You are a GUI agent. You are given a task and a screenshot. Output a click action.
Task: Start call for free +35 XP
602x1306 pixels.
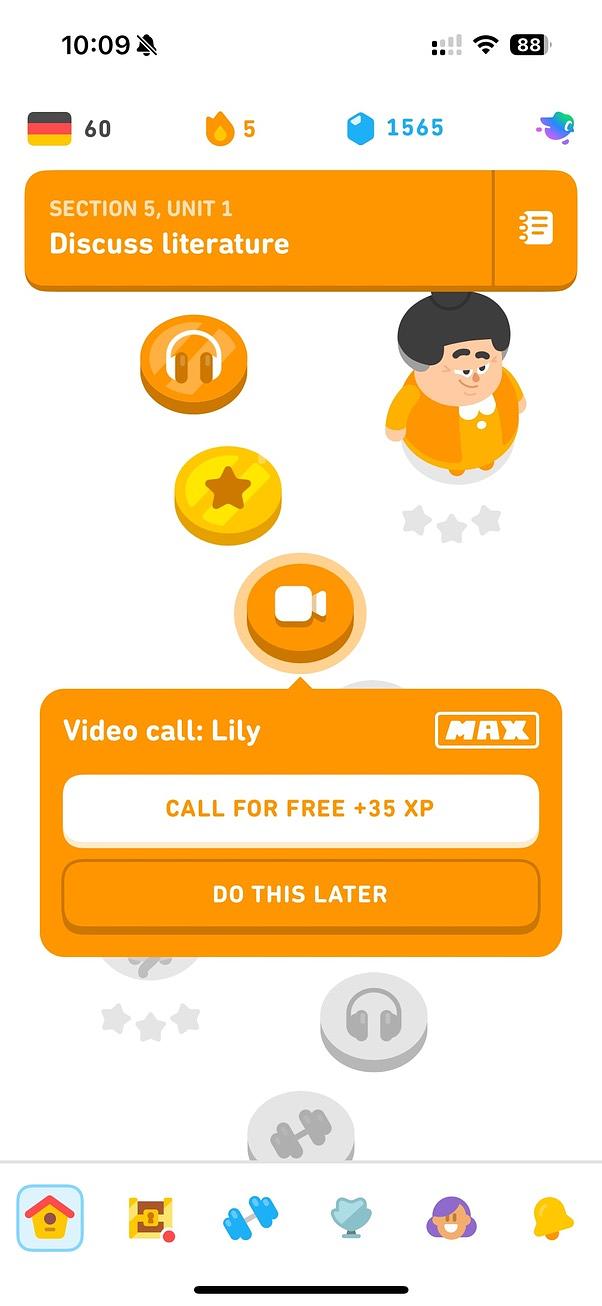click(300, 808)
